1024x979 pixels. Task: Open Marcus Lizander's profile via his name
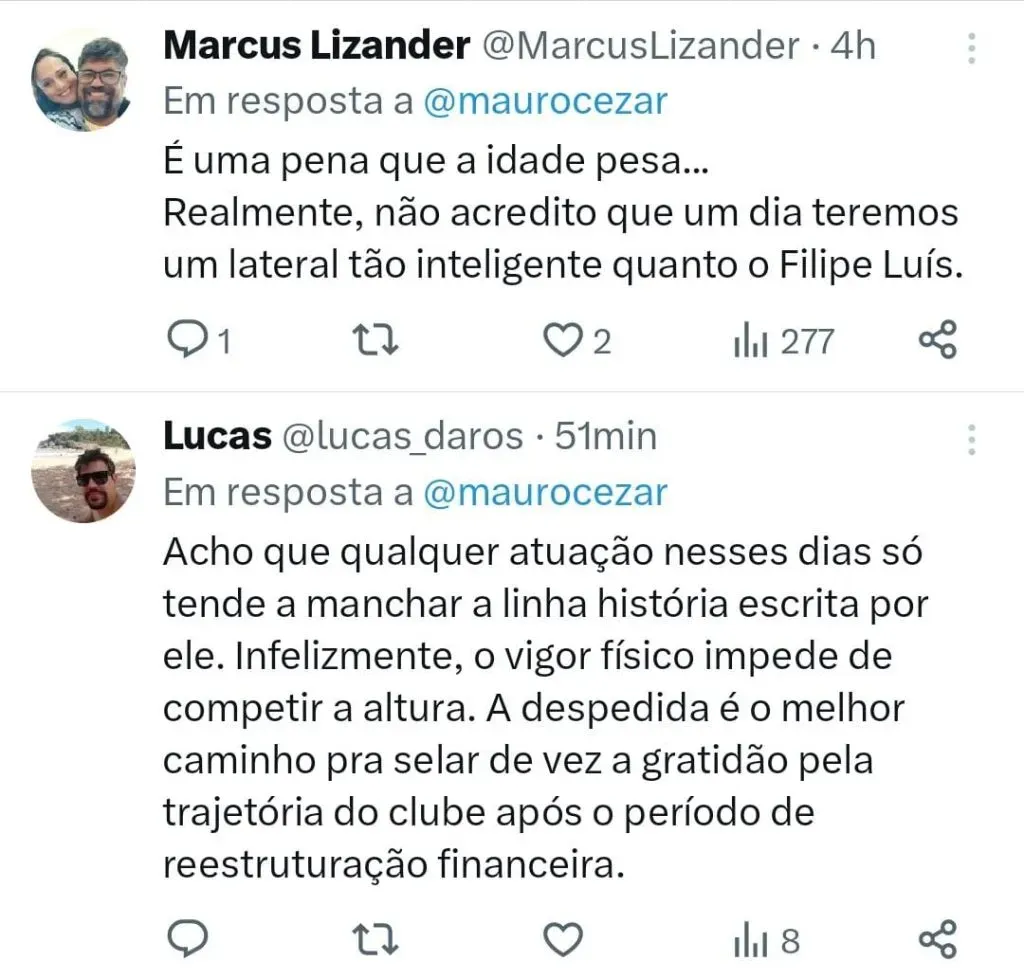click(316, 46)
